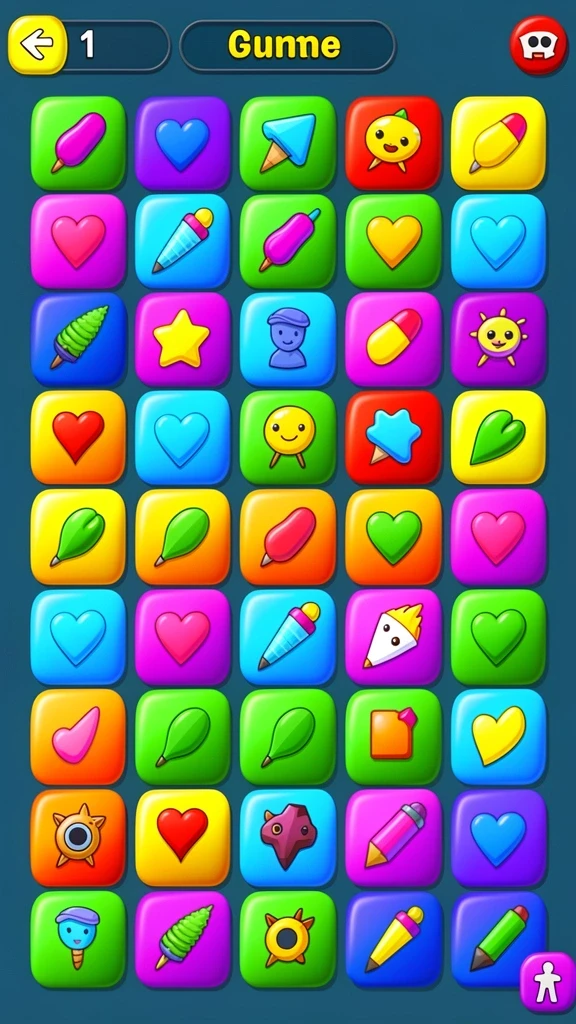Select the yellow chick on red tile
This screenshot has height=1024, width=576.
point(393,142)
